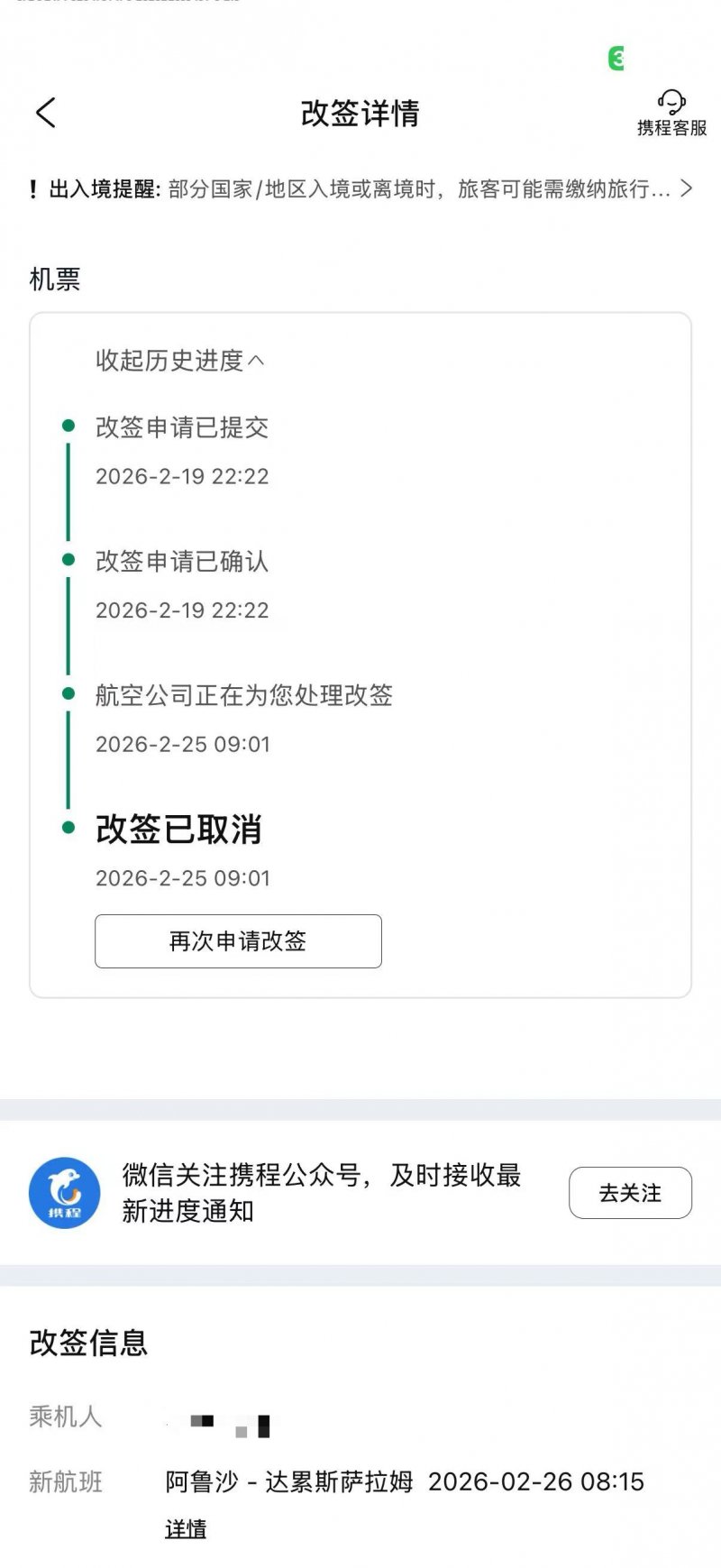Open 详情 link for the new flight
The width and height of the screenshot is (721, 1568).
186,1528
